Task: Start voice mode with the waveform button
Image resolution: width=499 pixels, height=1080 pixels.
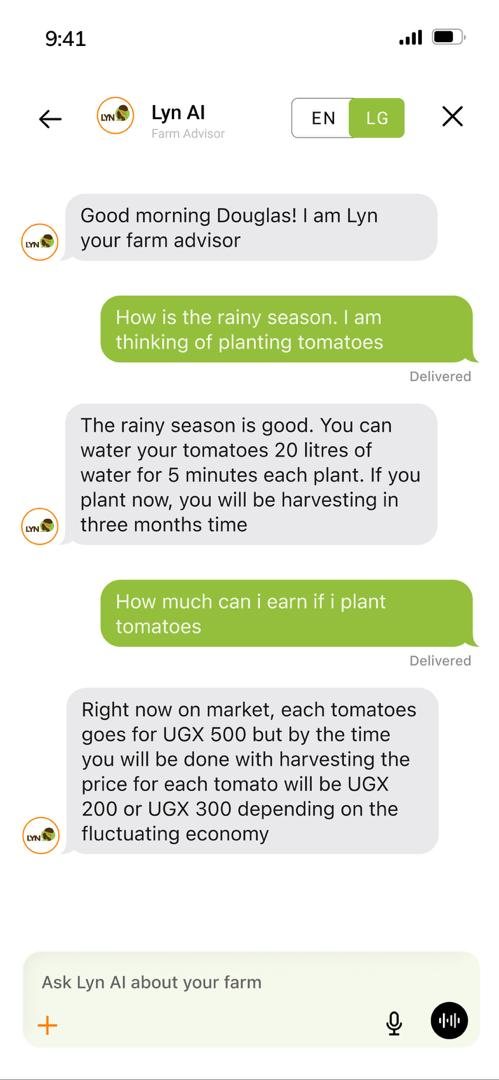Action: coord(449,1021)
